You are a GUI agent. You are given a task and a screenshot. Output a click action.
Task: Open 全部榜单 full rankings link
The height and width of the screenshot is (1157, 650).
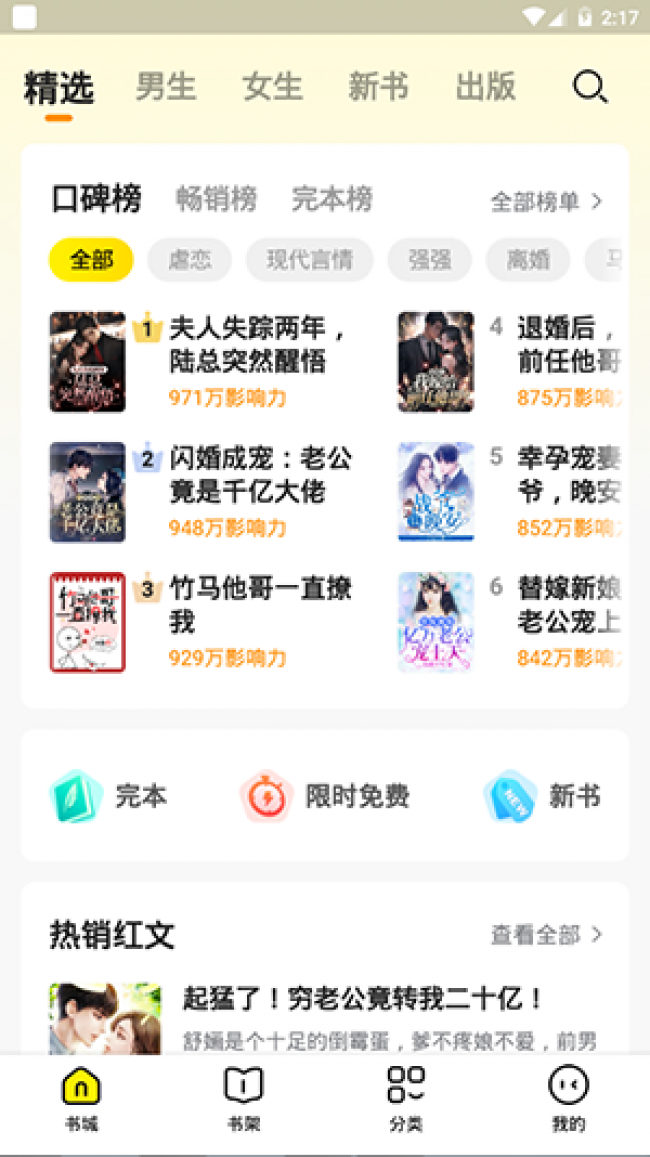click(x=546, y=202)
